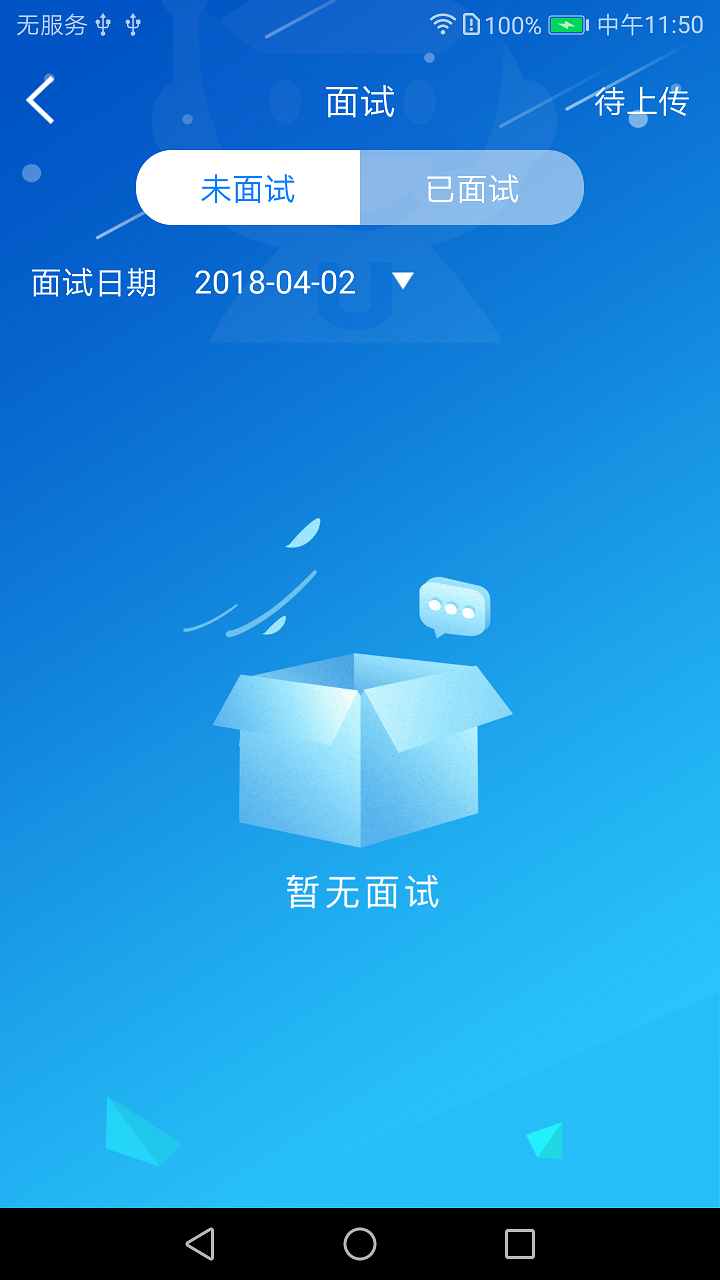This screenshot has width=720, height=1280.
Task: Switch to the 已面试 tab
Action: pos(472,188)
